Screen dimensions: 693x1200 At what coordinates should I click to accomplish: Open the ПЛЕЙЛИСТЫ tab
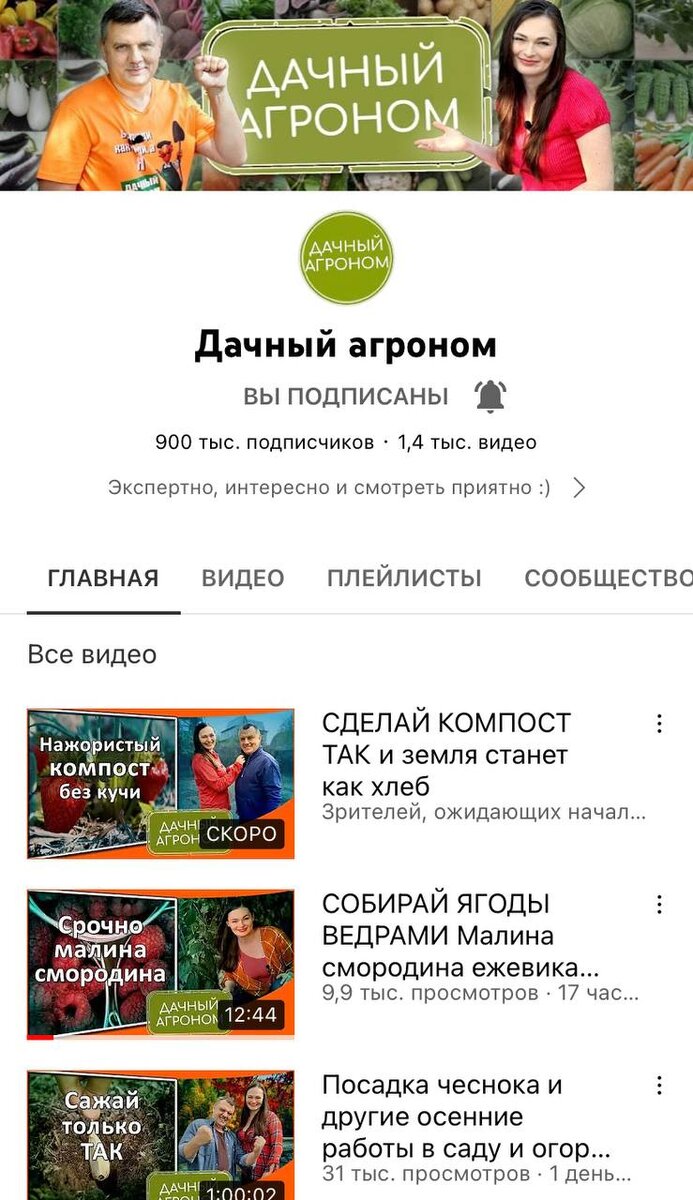404,578
